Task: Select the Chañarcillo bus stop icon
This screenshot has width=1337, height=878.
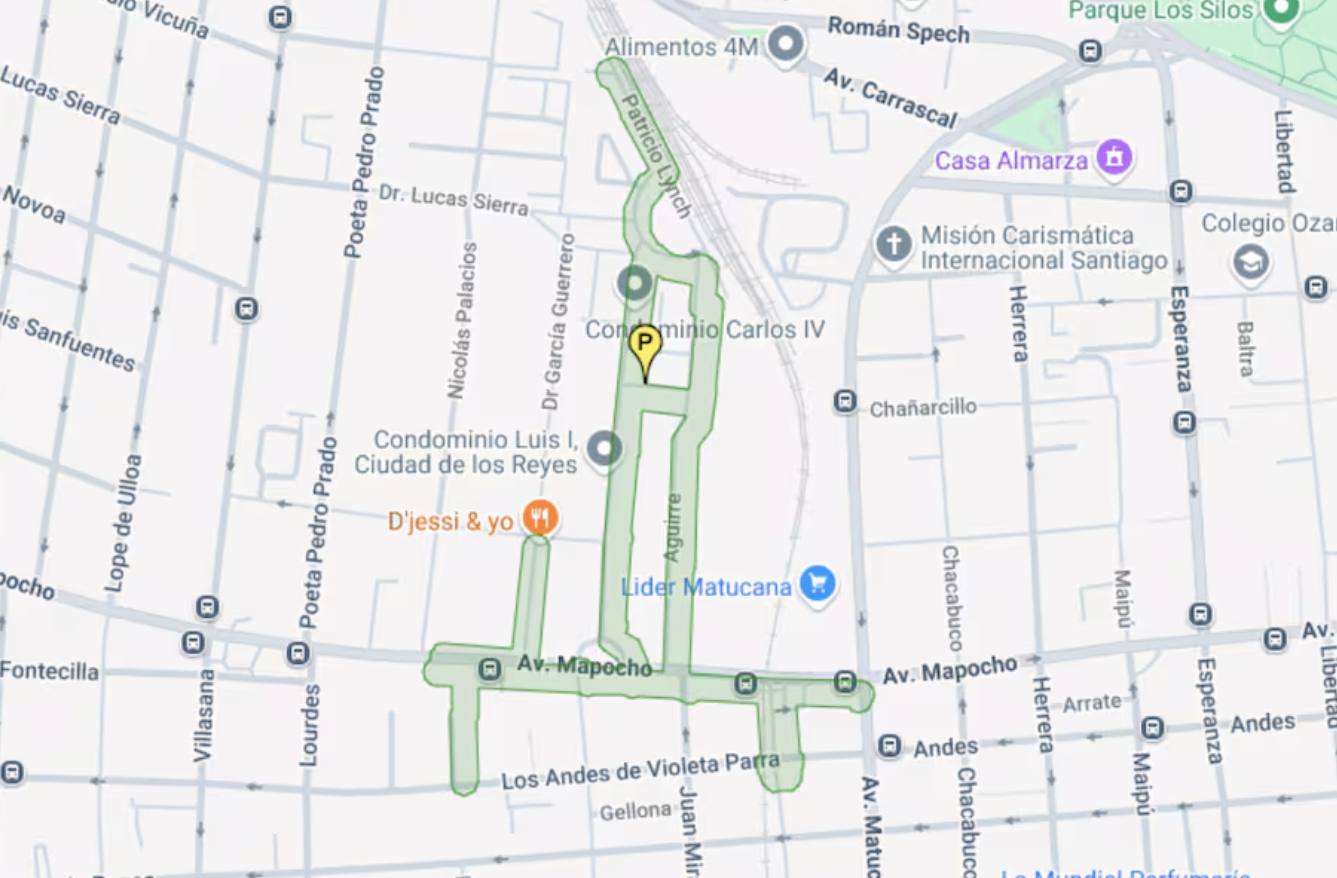Action: 845,402
